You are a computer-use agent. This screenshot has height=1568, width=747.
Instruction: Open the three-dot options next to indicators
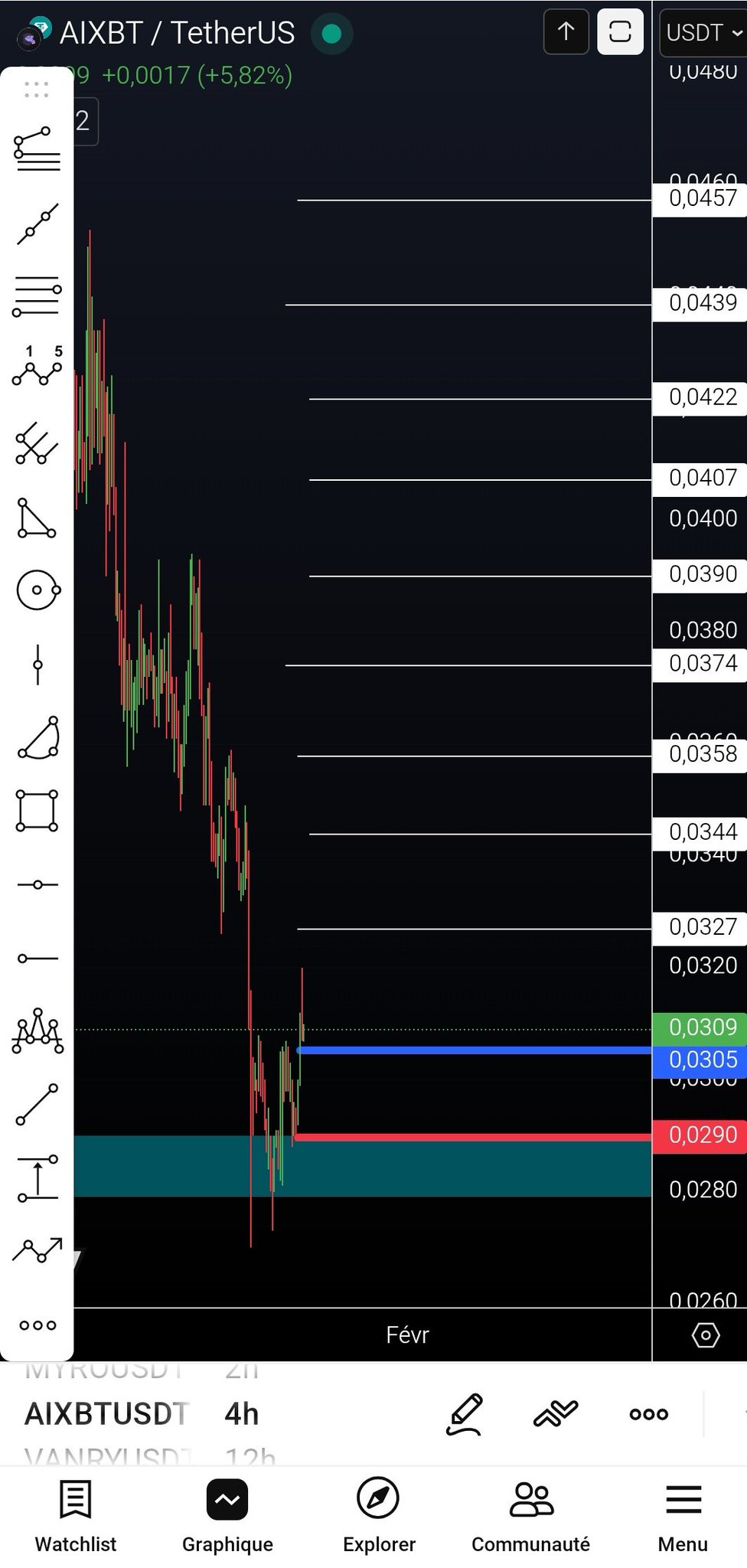tap(648, 1413)
